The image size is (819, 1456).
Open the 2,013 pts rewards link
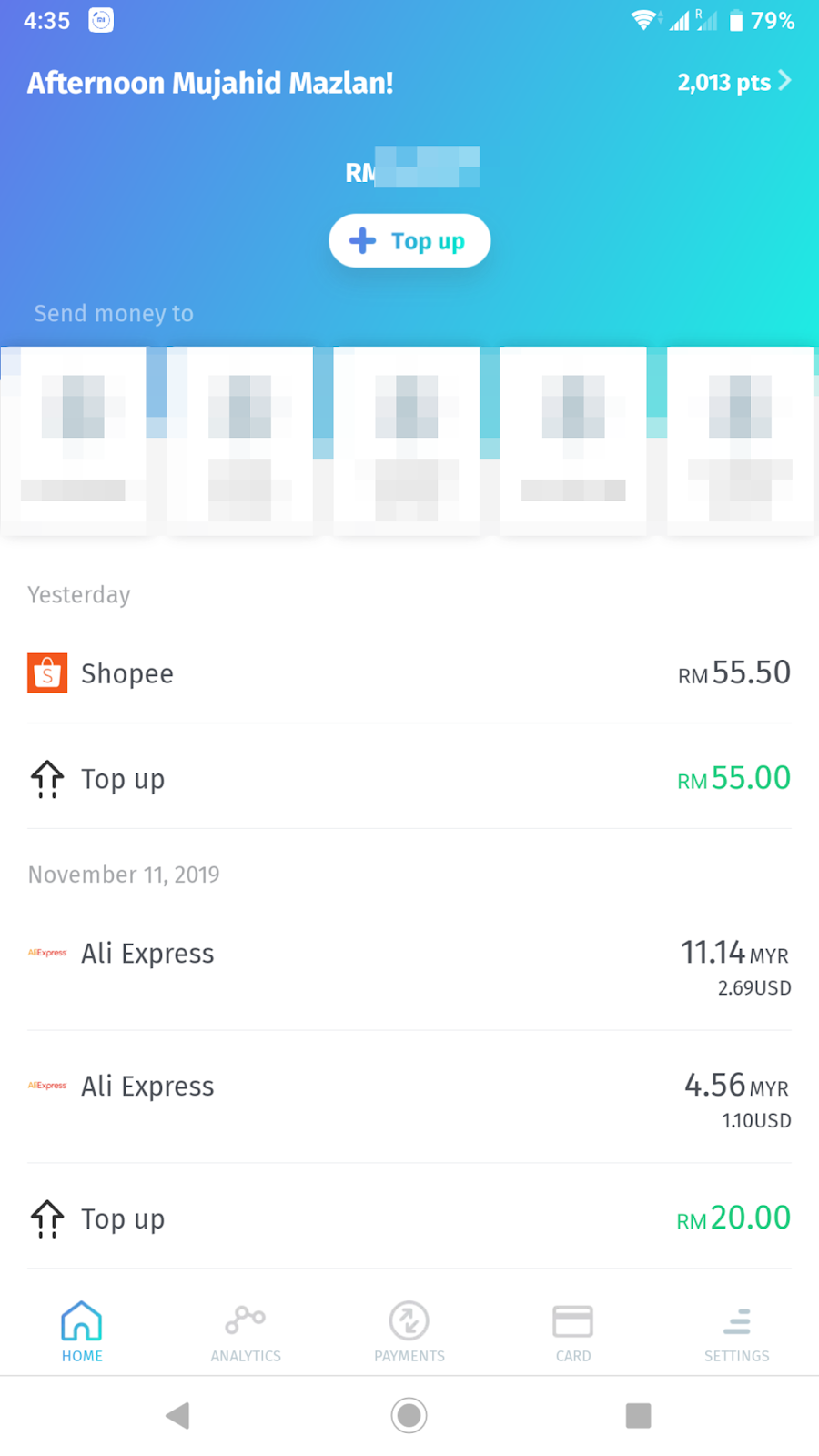pyautogui.click(x=733, y=83)
